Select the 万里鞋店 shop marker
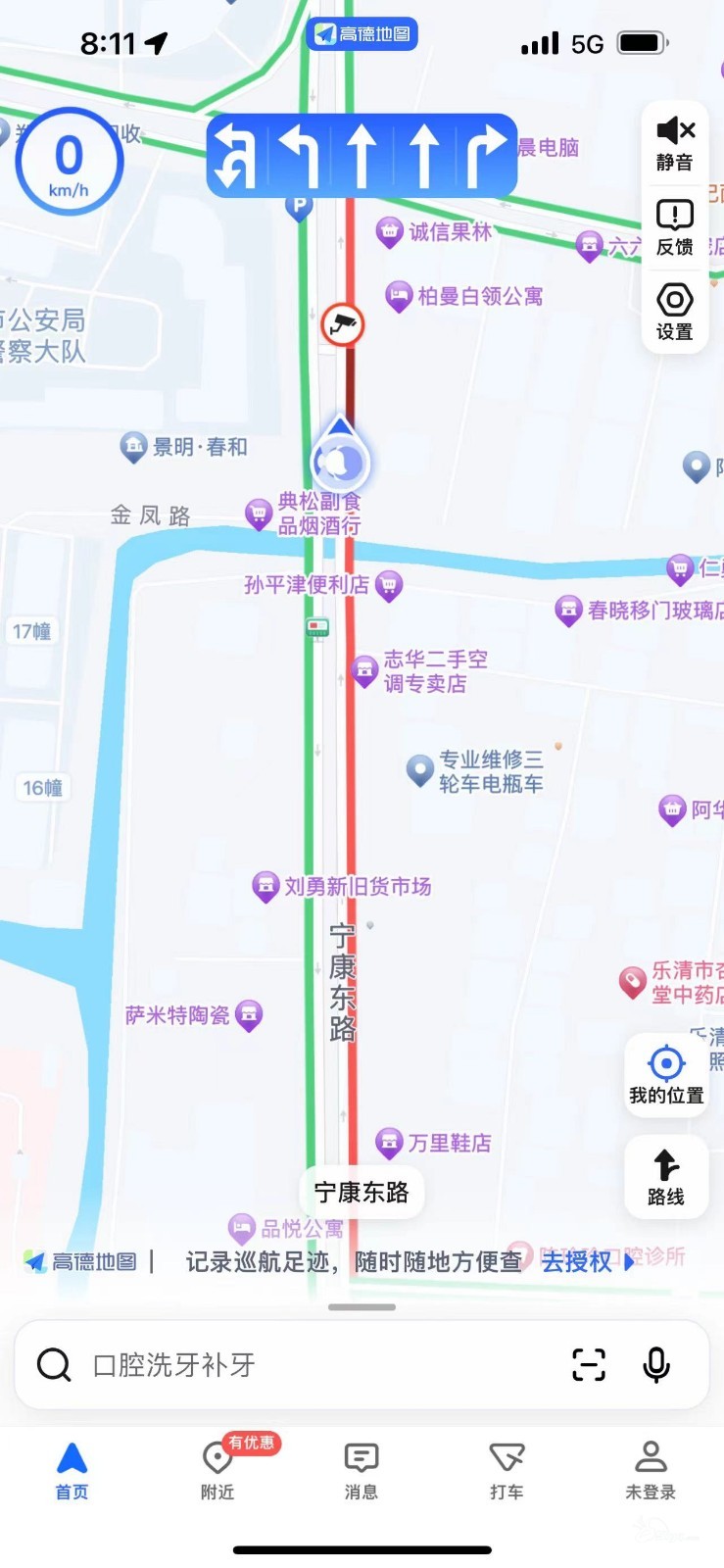The height and width of the screenshot is (1568, 724). point(390,1142)
